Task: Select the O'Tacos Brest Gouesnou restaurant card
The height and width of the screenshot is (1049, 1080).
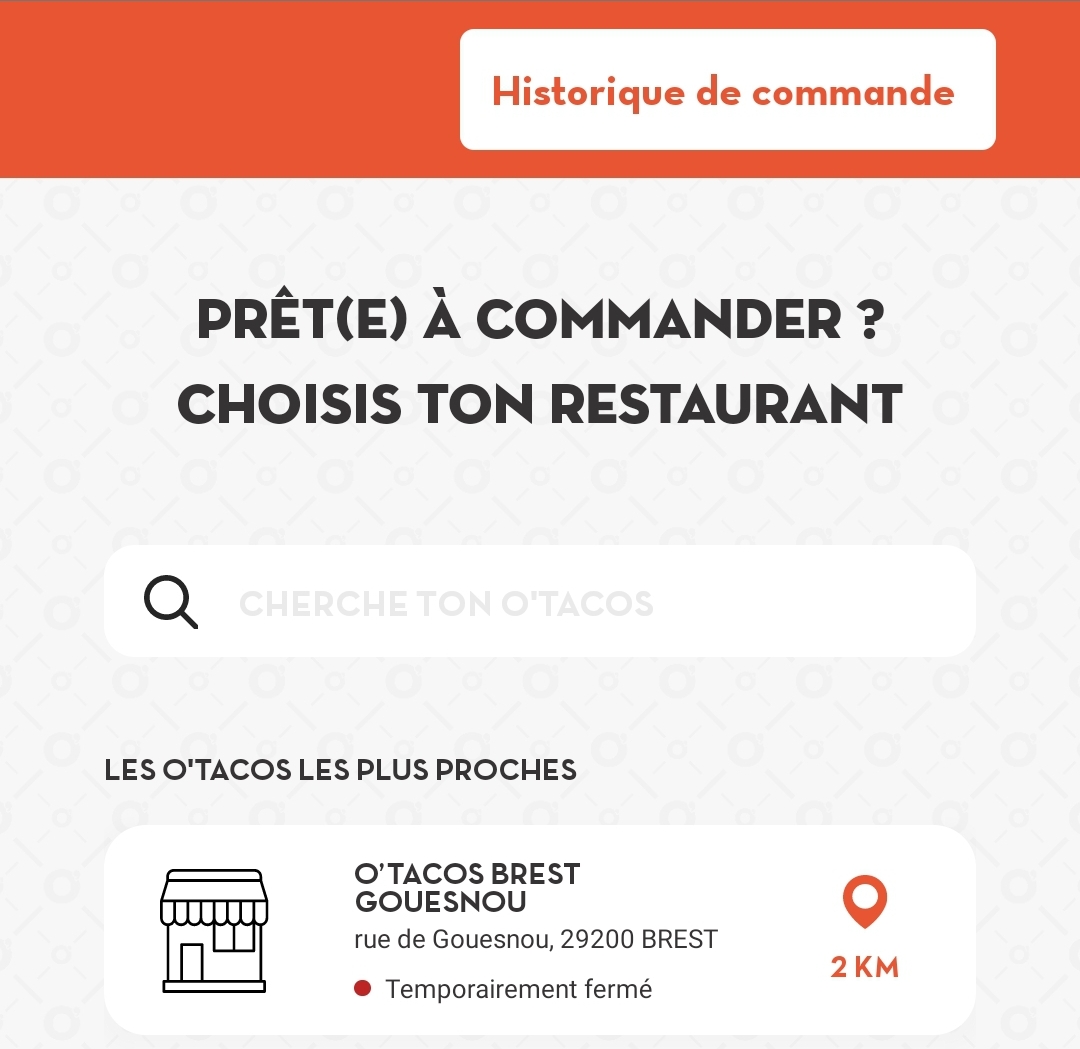Action: tap(540, 930)
